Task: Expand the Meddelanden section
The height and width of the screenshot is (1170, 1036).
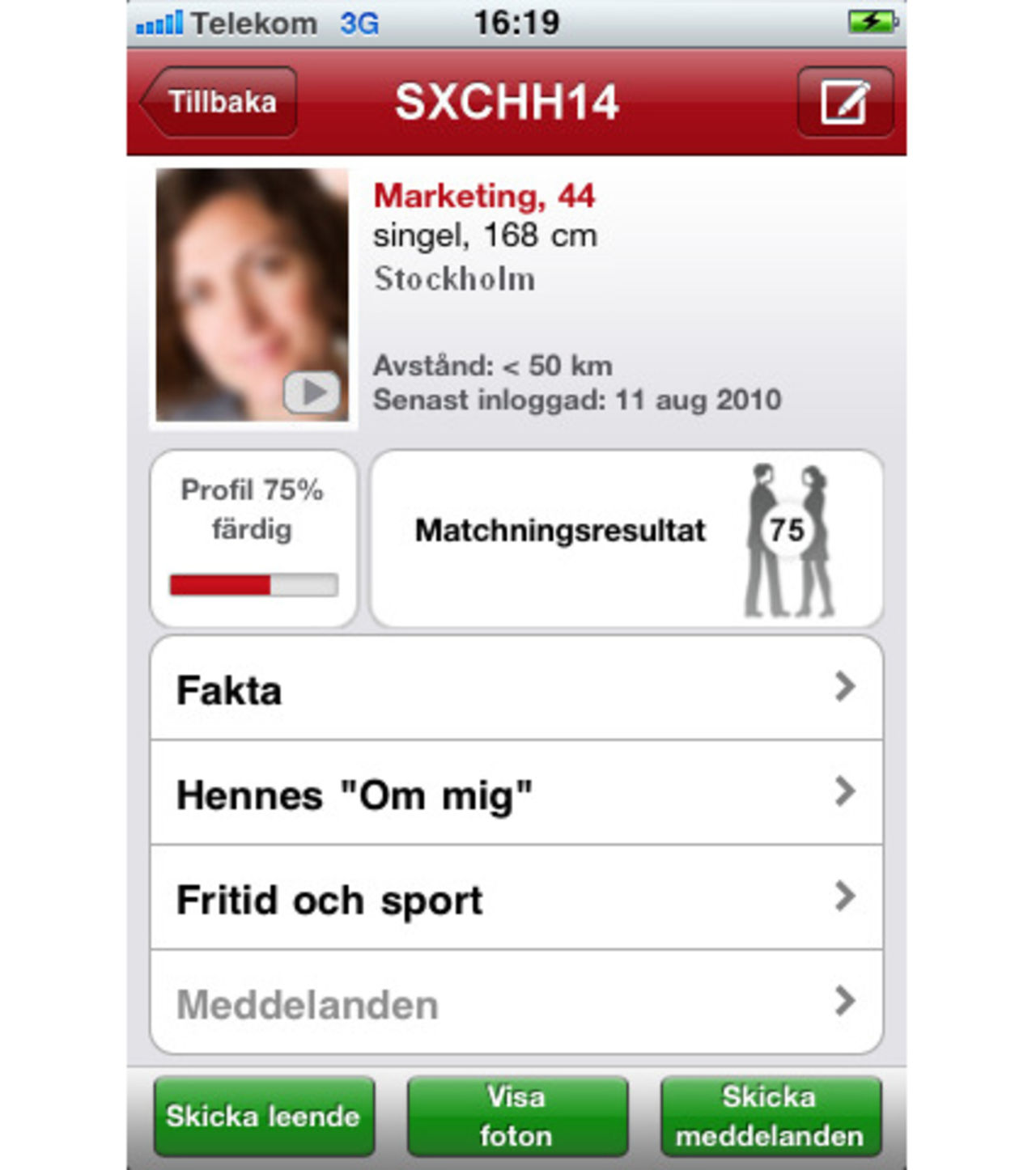Action: [518, 1003]
